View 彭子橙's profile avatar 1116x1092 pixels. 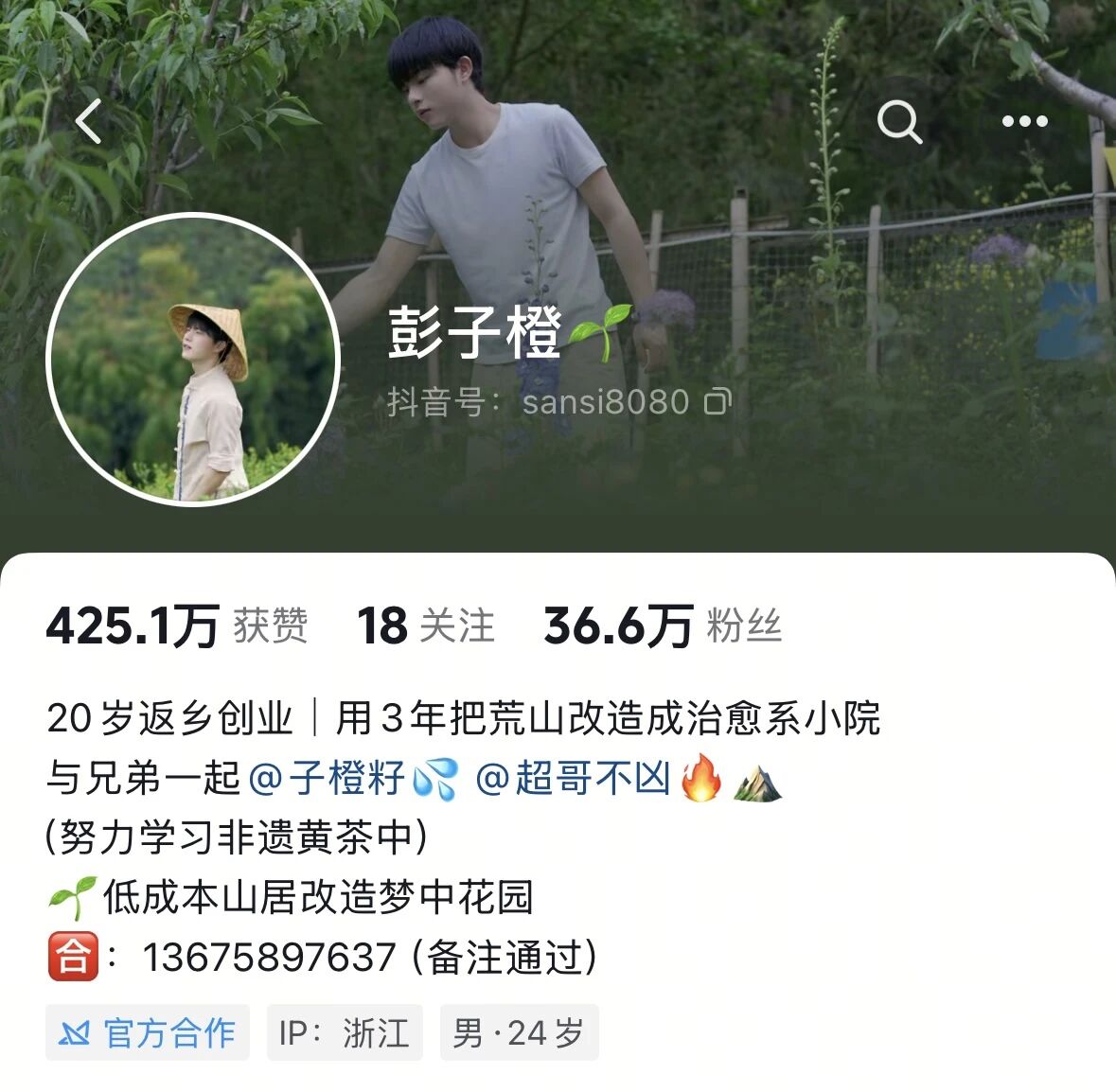[193, 360]
